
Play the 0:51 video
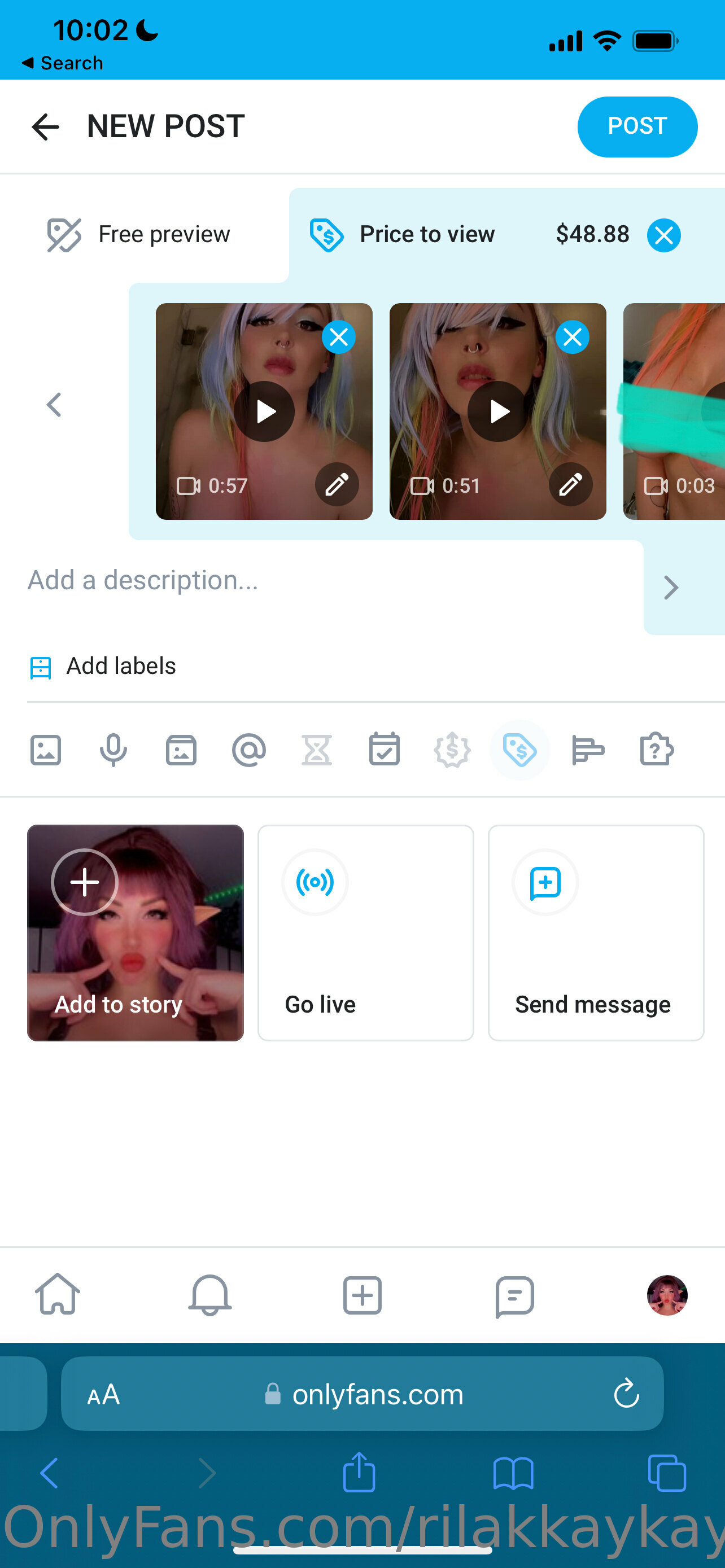coord(497,411)
